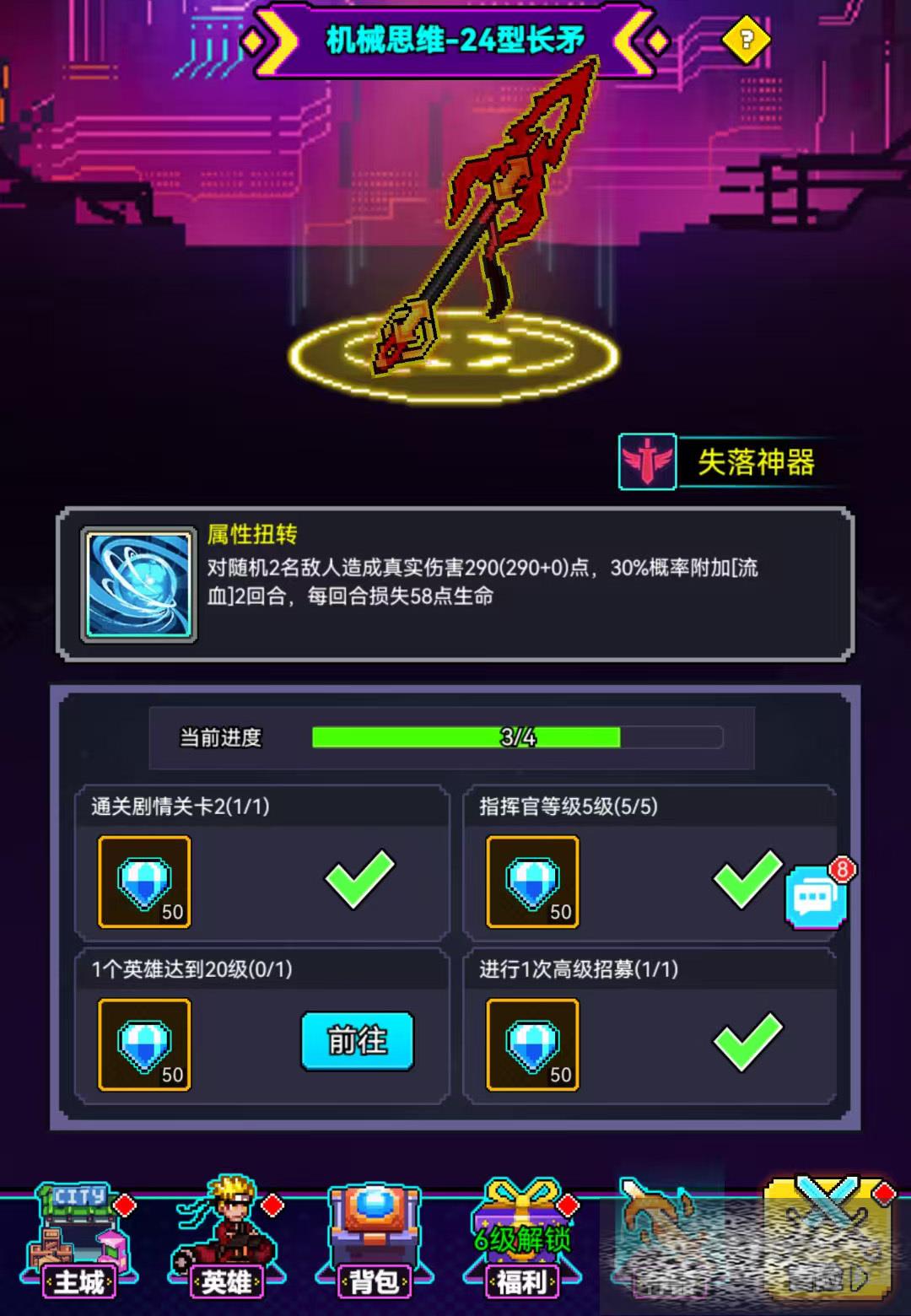Open the crossed swords battle tab
Viewport: 911px width, 1316px height.
827,1236
